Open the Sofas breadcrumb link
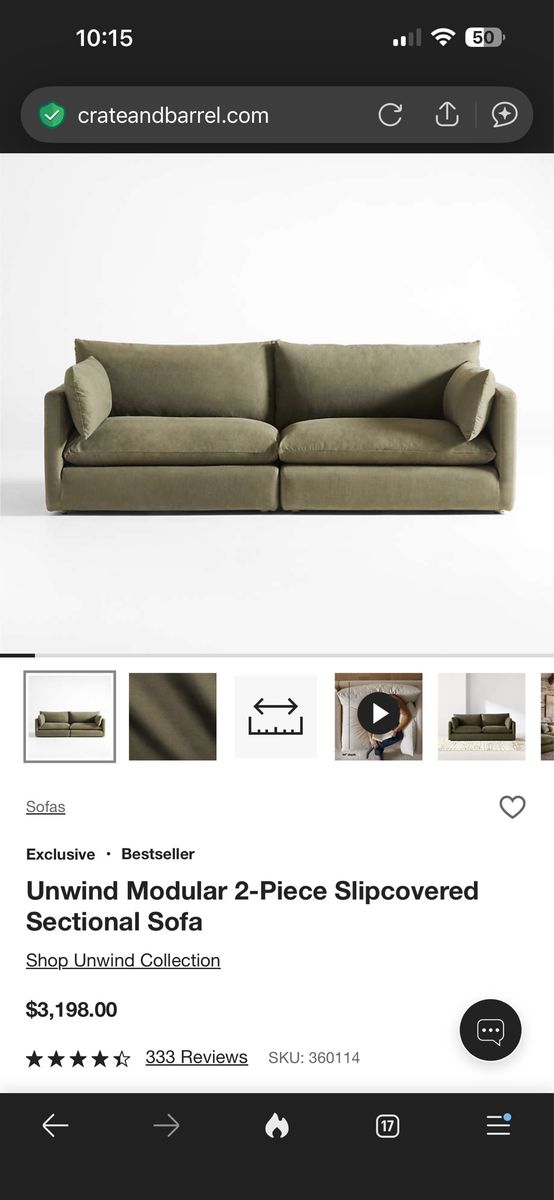554x1200 pixels. (46, 807)
